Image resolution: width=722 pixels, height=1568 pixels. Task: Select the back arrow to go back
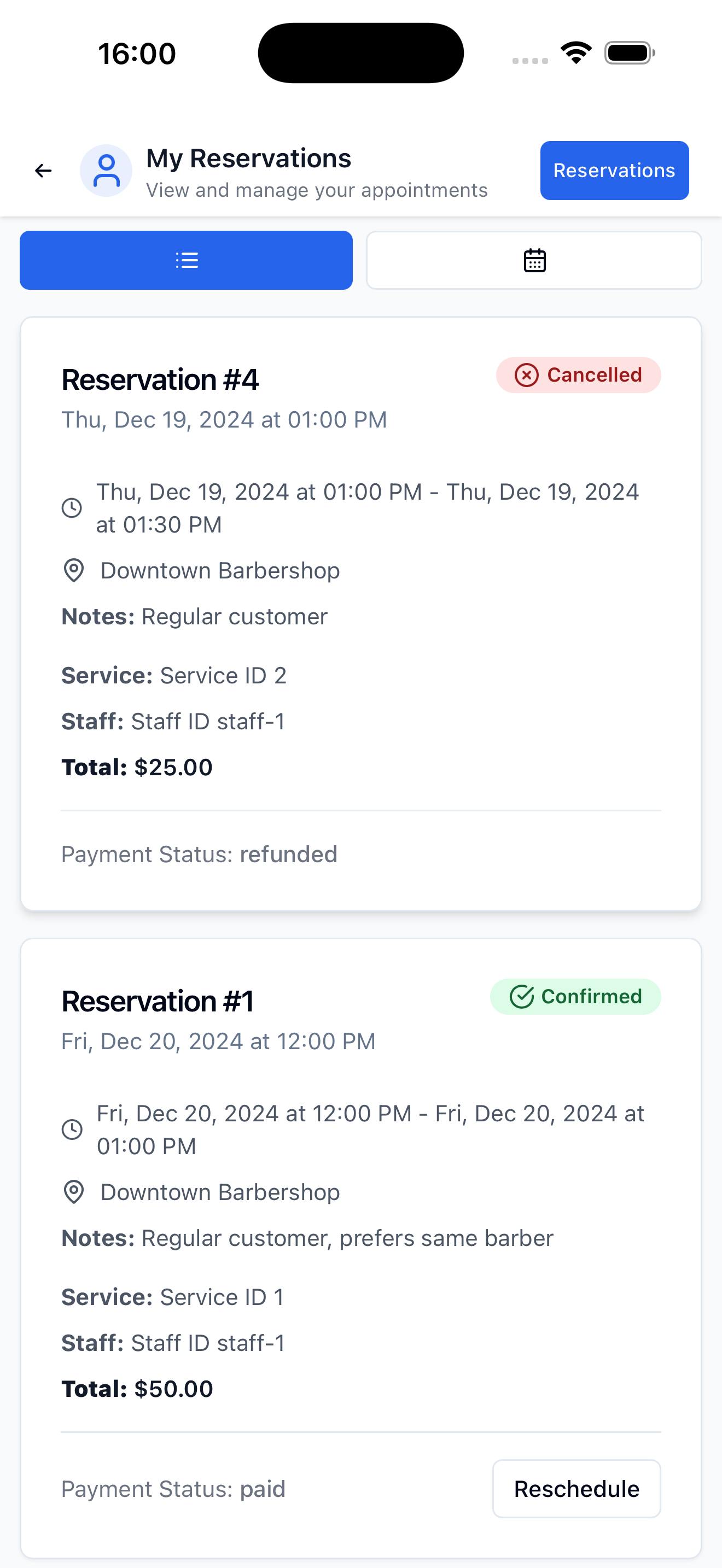click(43, 171)
